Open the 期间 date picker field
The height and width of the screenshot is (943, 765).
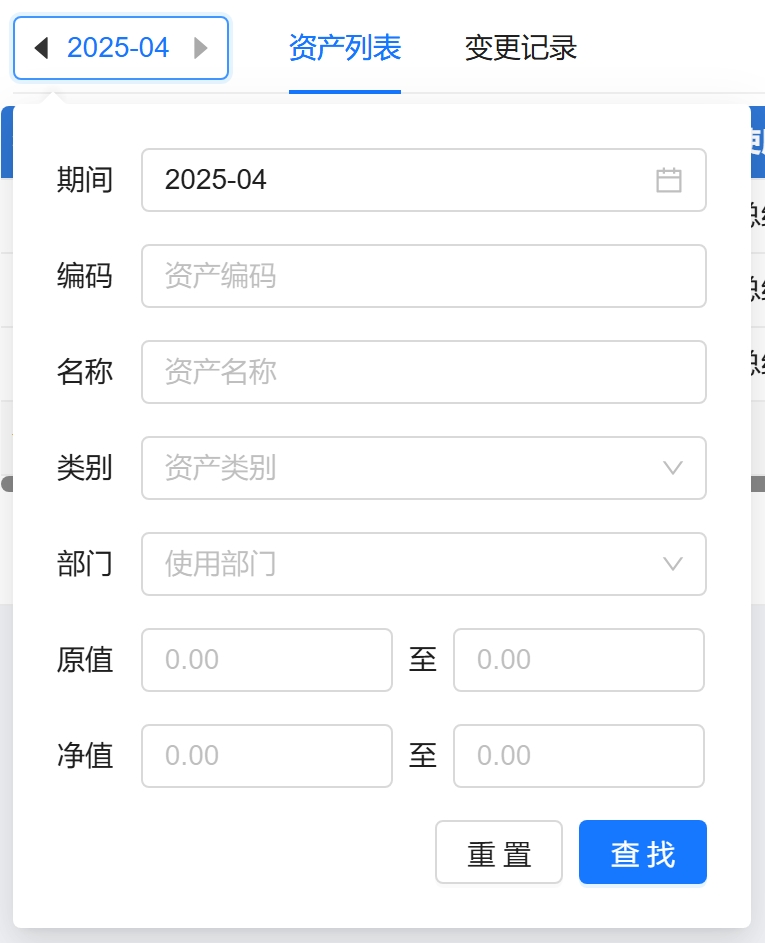[x=423, y=180]
